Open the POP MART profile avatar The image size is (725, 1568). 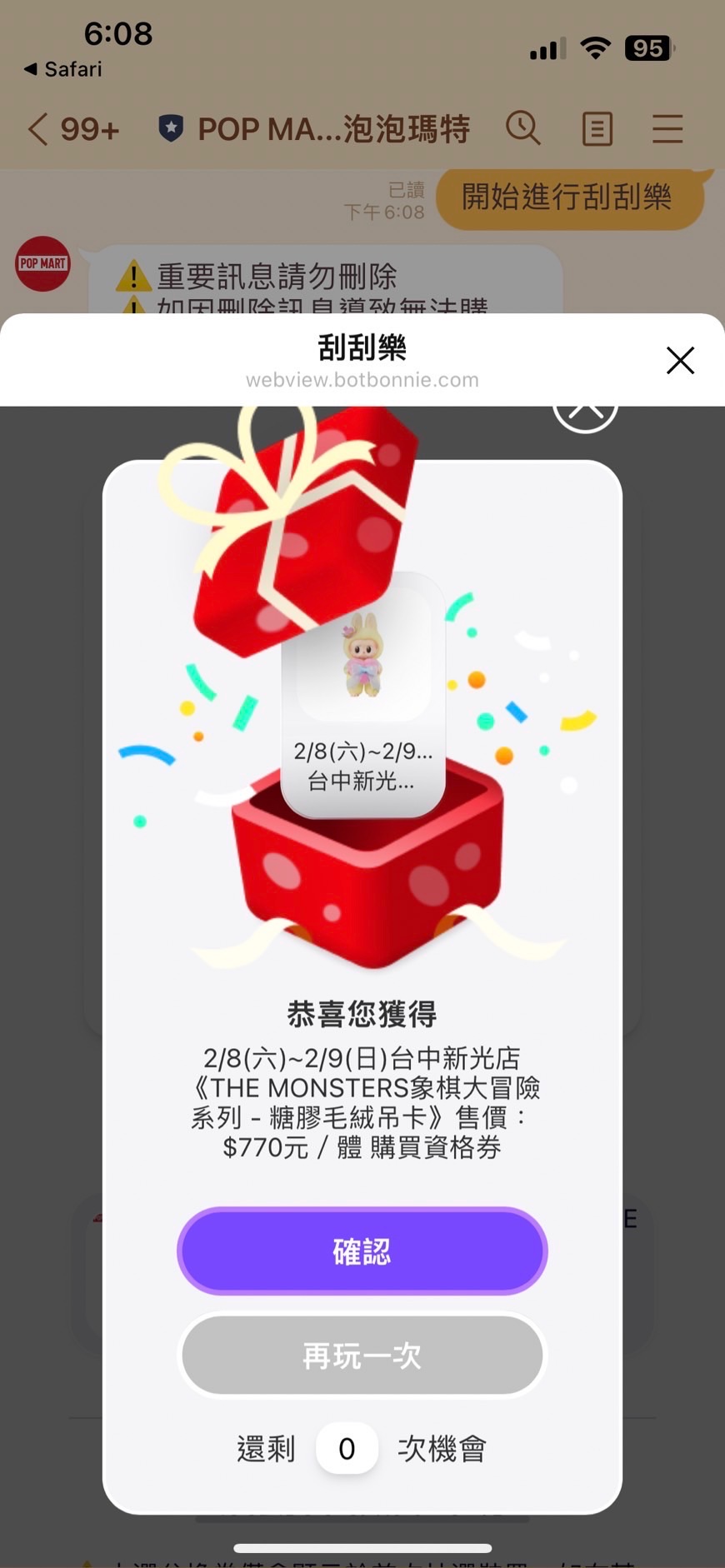coord(43,264)
